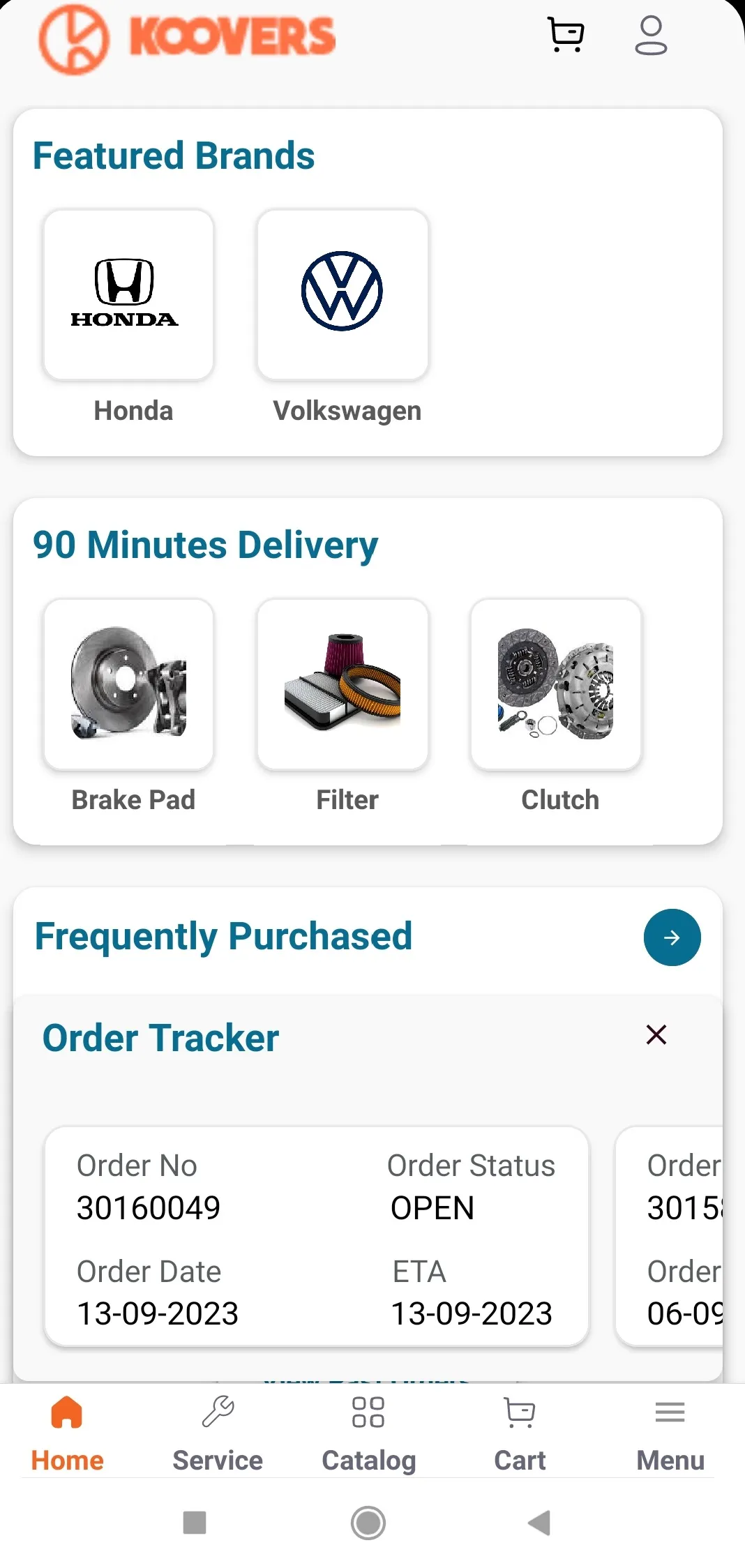Tap the Frequently Purchased arrow button
The width and height of the screenshot is (745, 1568).
[672, 937]
